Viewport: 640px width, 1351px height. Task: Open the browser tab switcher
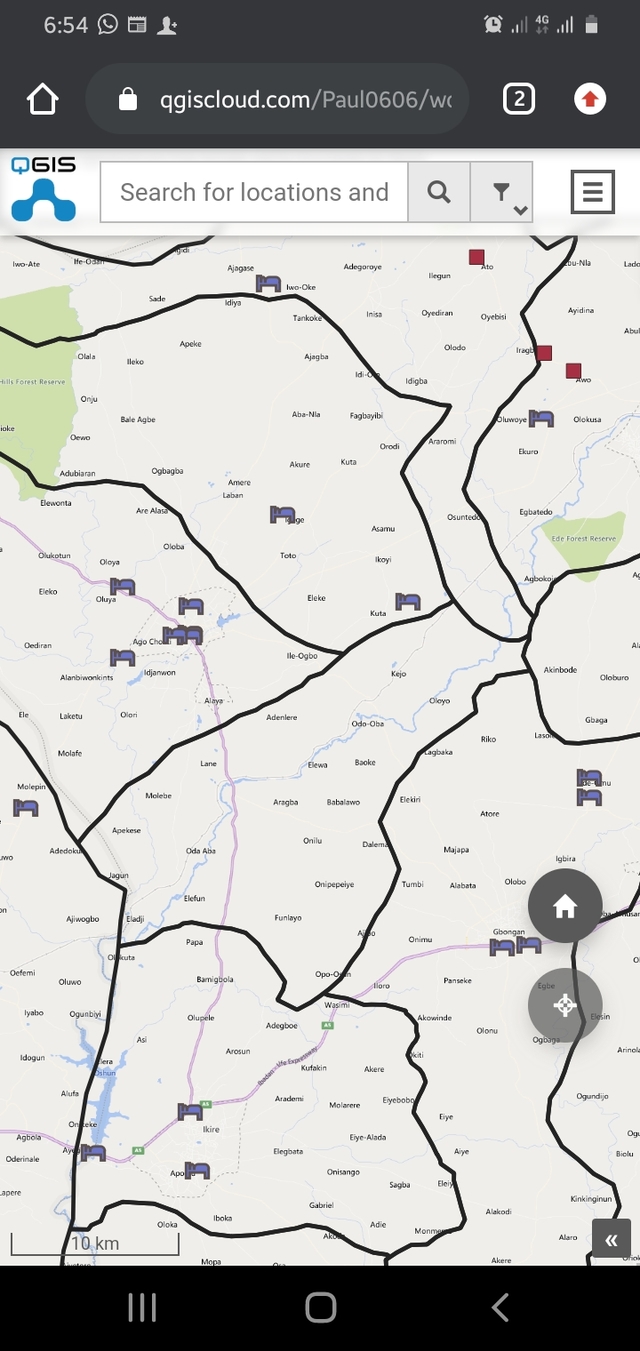coord(518,99)
